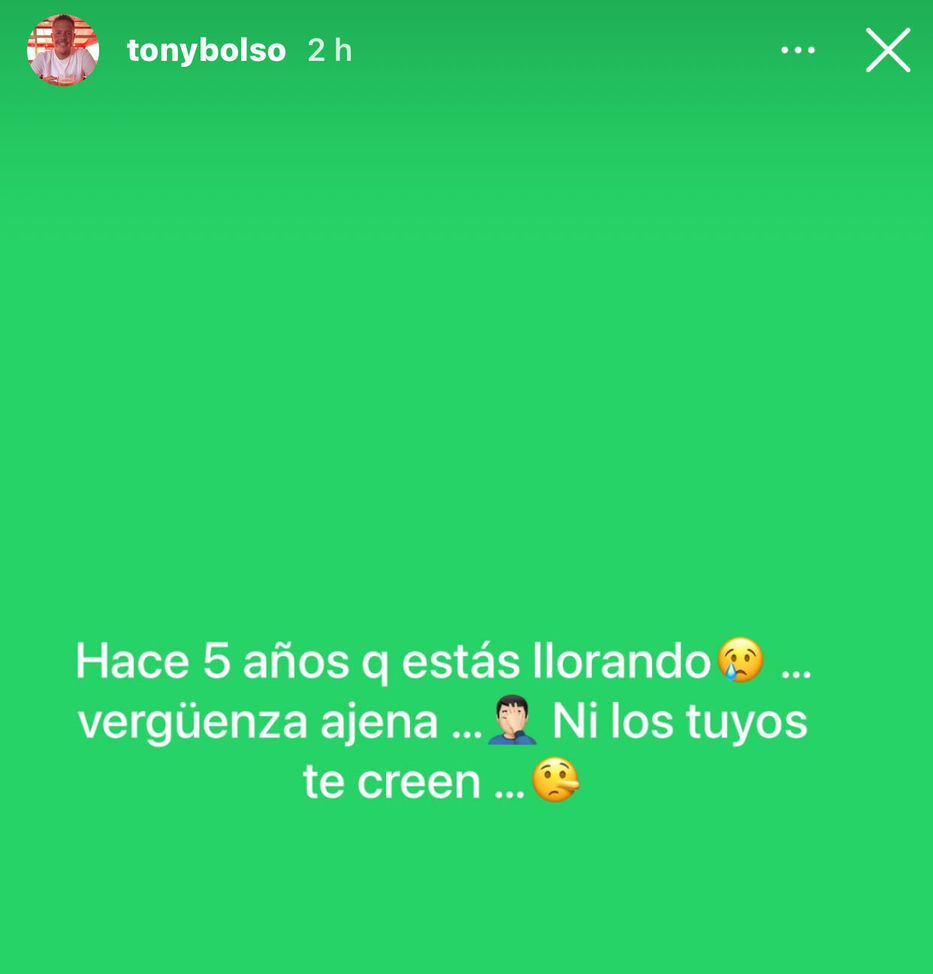Select the avatar thumbnail of the story author
Screen dimensions: 933x974
tap(62, 49)
